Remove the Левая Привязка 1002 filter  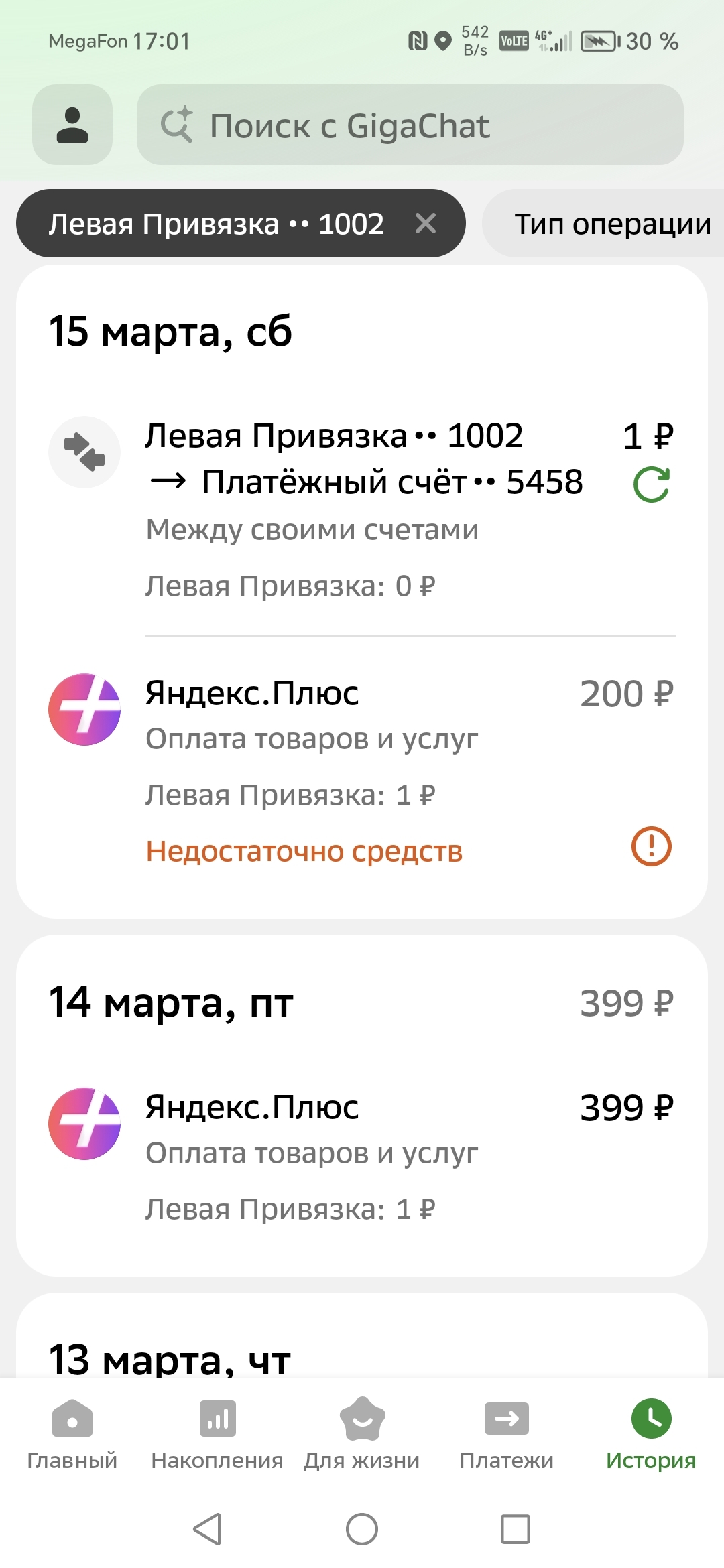coord(426,223)
